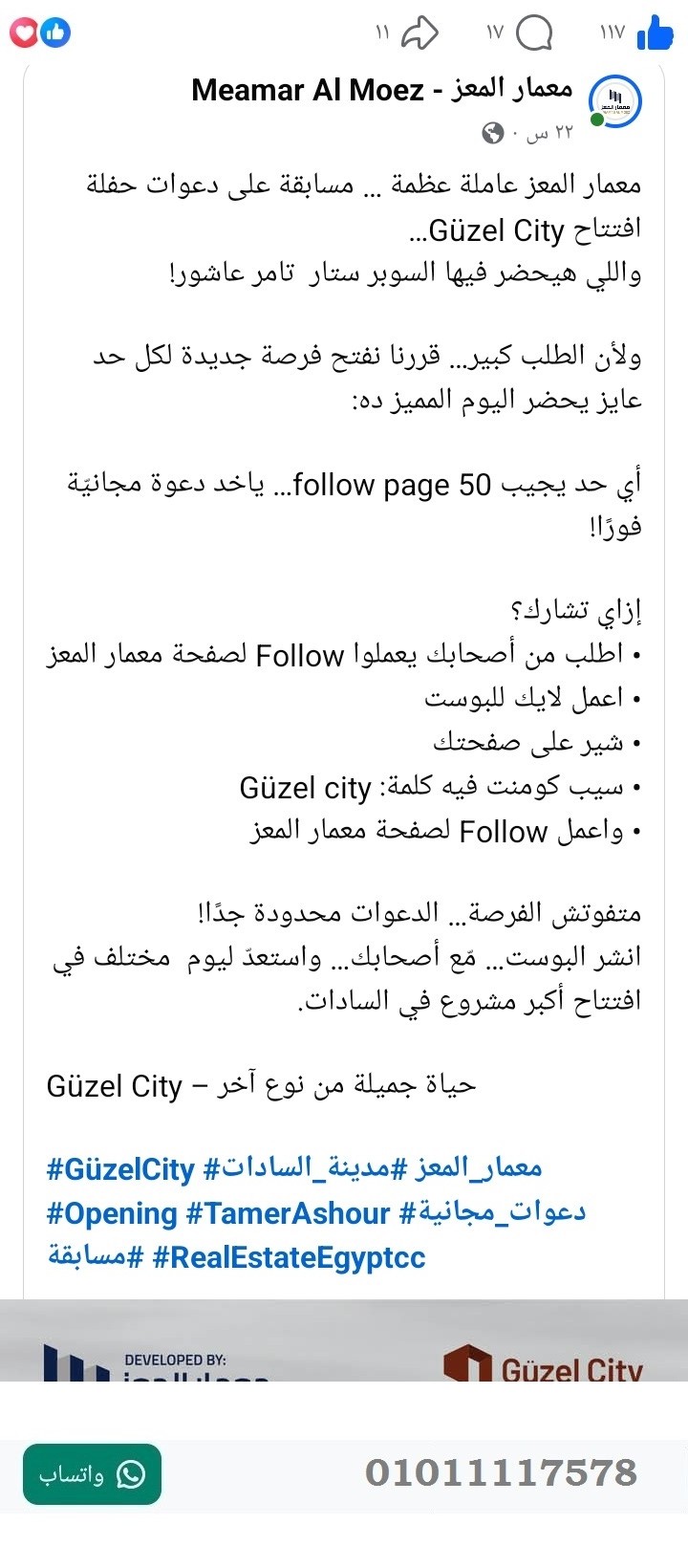Screen dimensions: 688x1568
Task: Open the #معمار_المعز hashtag
Action: 471,1166
